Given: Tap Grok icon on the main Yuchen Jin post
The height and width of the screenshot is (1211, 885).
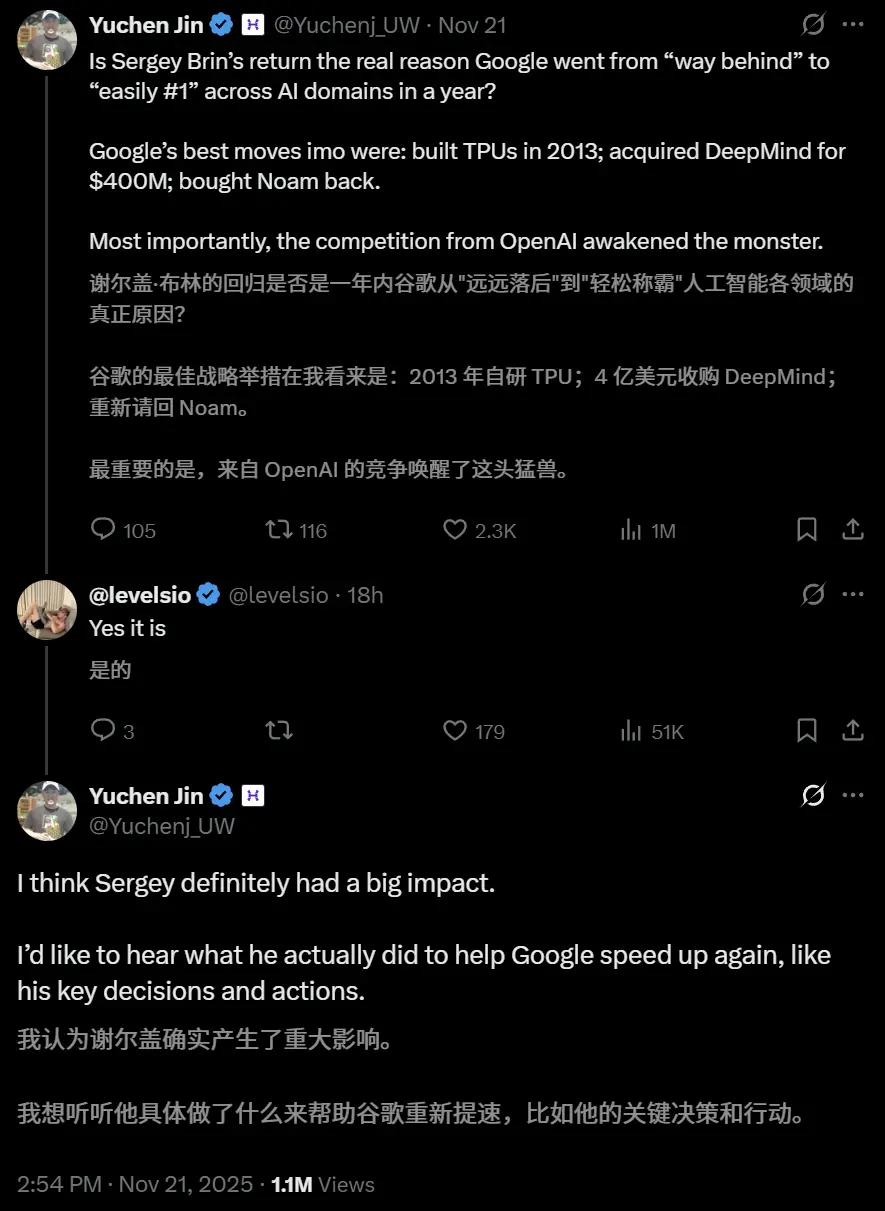Looking at the screenshot, I should click(813, 796).
